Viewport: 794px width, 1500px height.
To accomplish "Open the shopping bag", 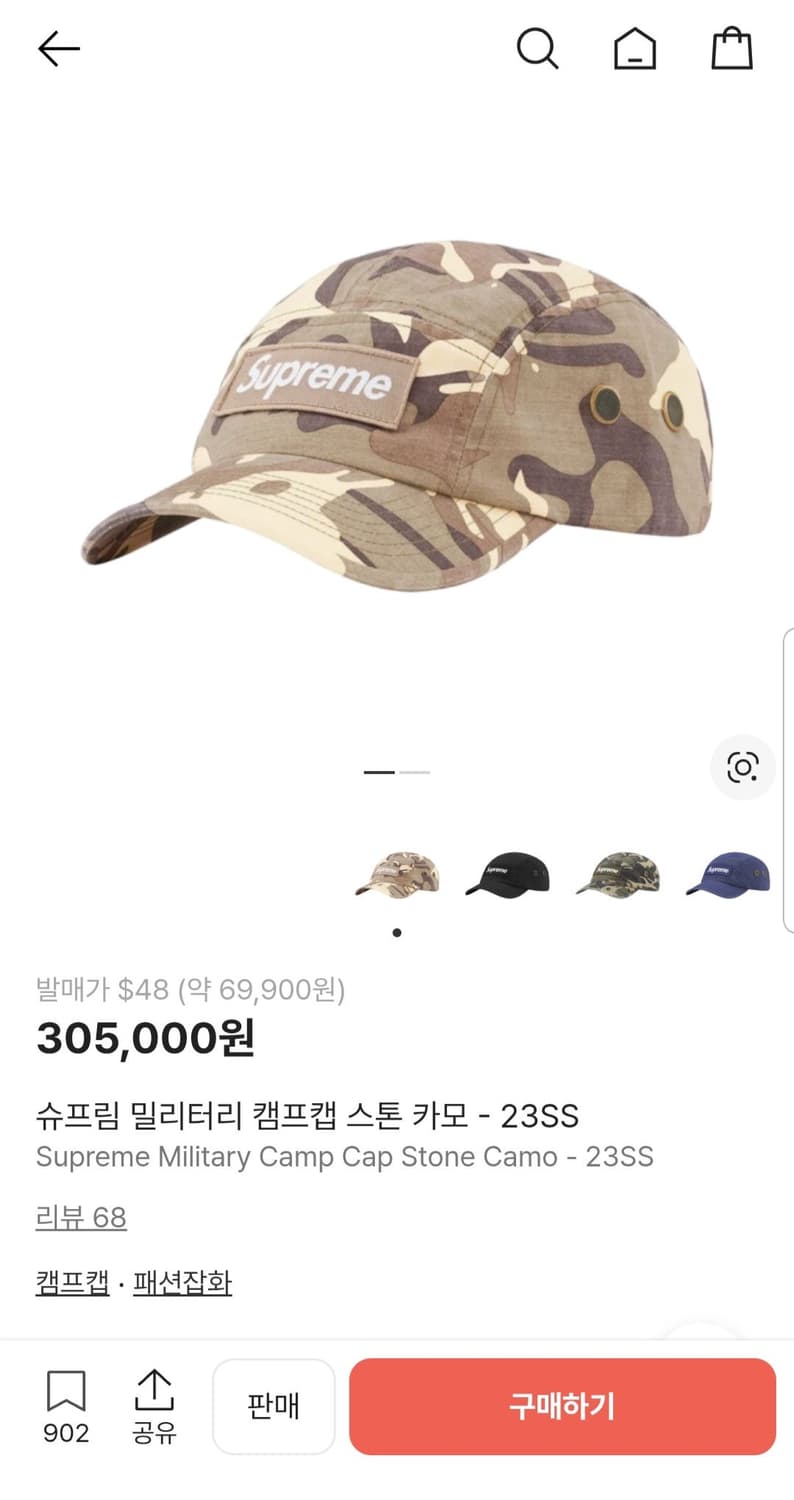I will pyautogui.click(x=733, y=47).
